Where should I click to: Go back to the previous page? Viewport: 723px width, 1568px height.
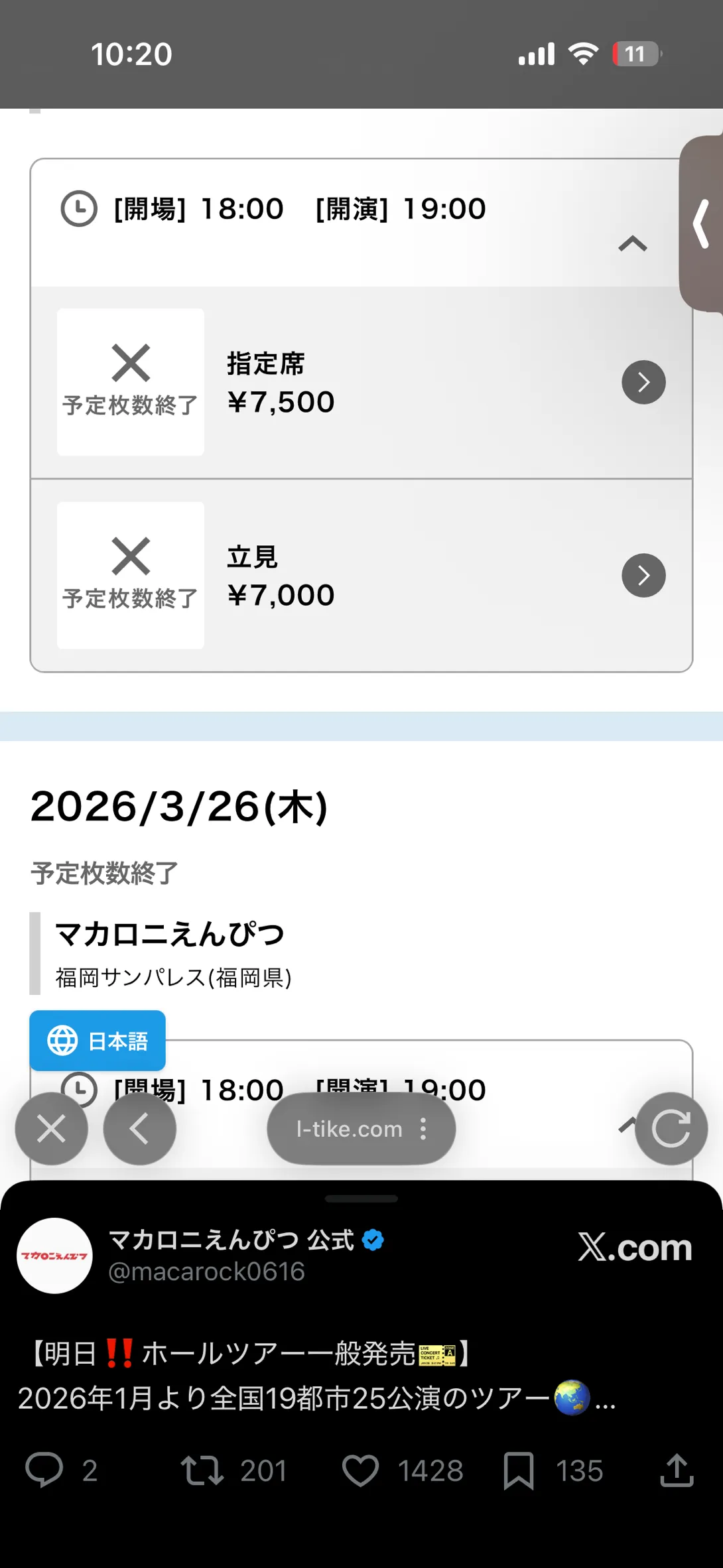(139, 1129)
